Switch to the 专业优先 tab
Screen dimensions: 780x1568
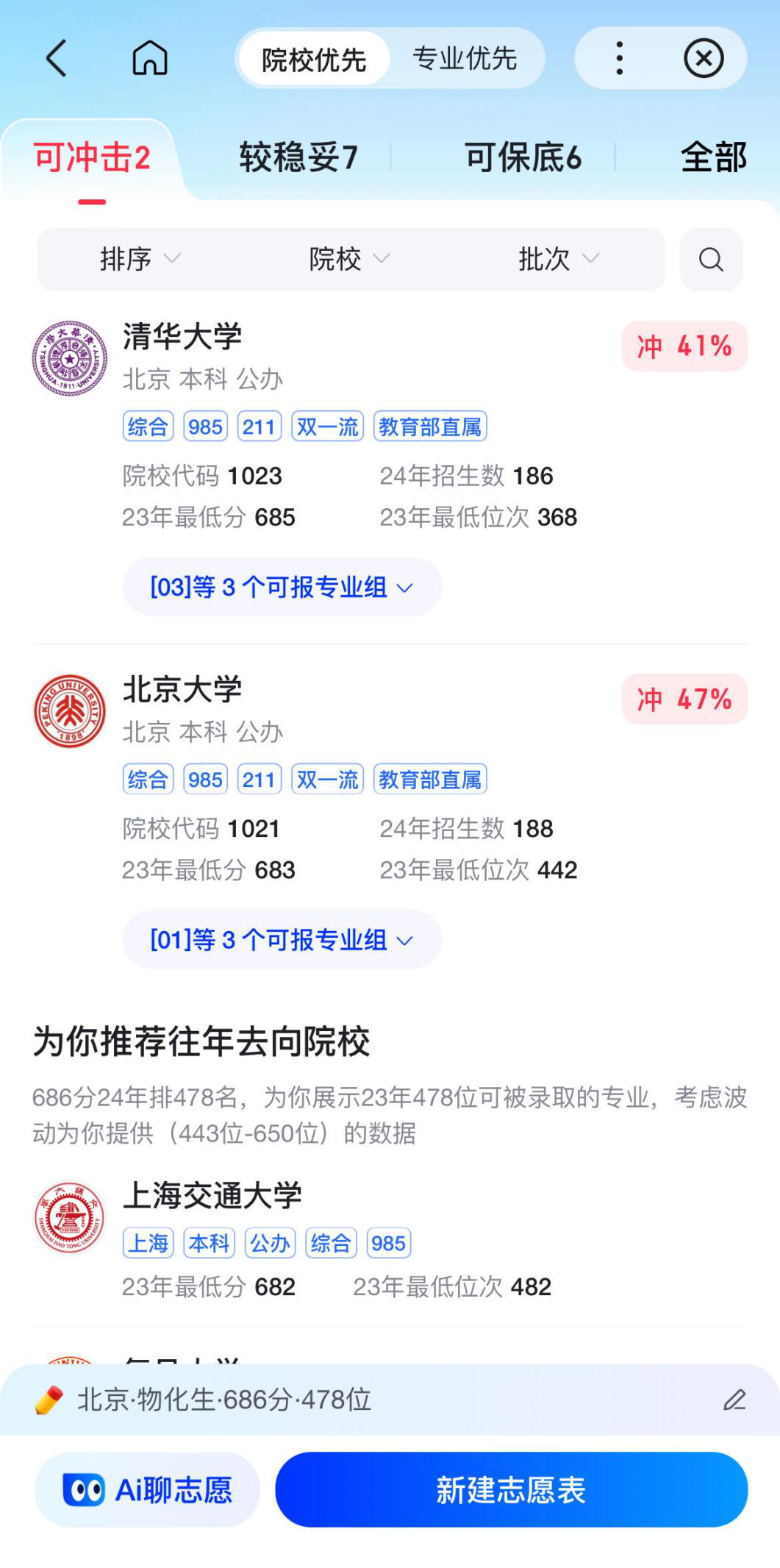468,59
